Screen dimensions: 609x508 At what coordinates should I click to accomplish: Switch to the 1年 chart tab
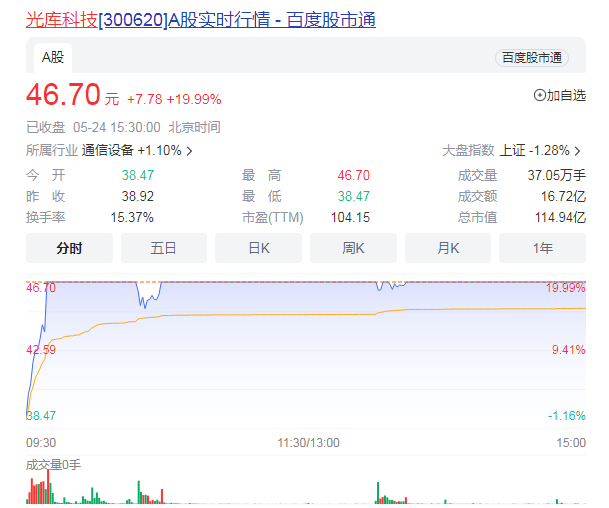coord(542,248)
